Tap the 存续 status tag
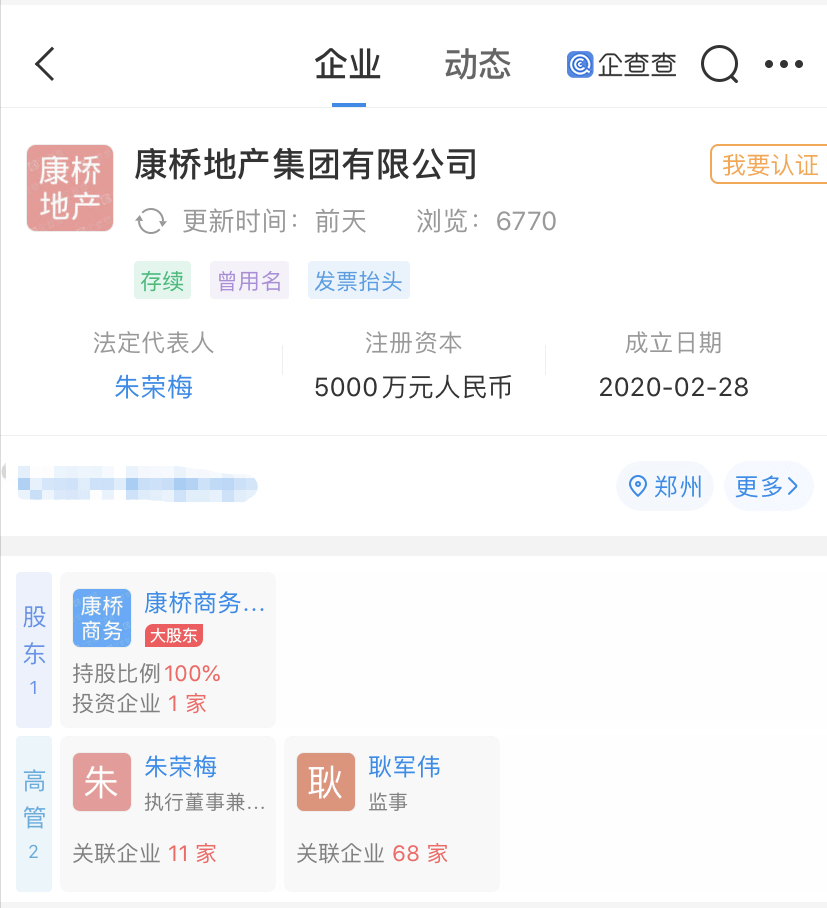Screen dimensions: 827x908 tap(162, 281)
